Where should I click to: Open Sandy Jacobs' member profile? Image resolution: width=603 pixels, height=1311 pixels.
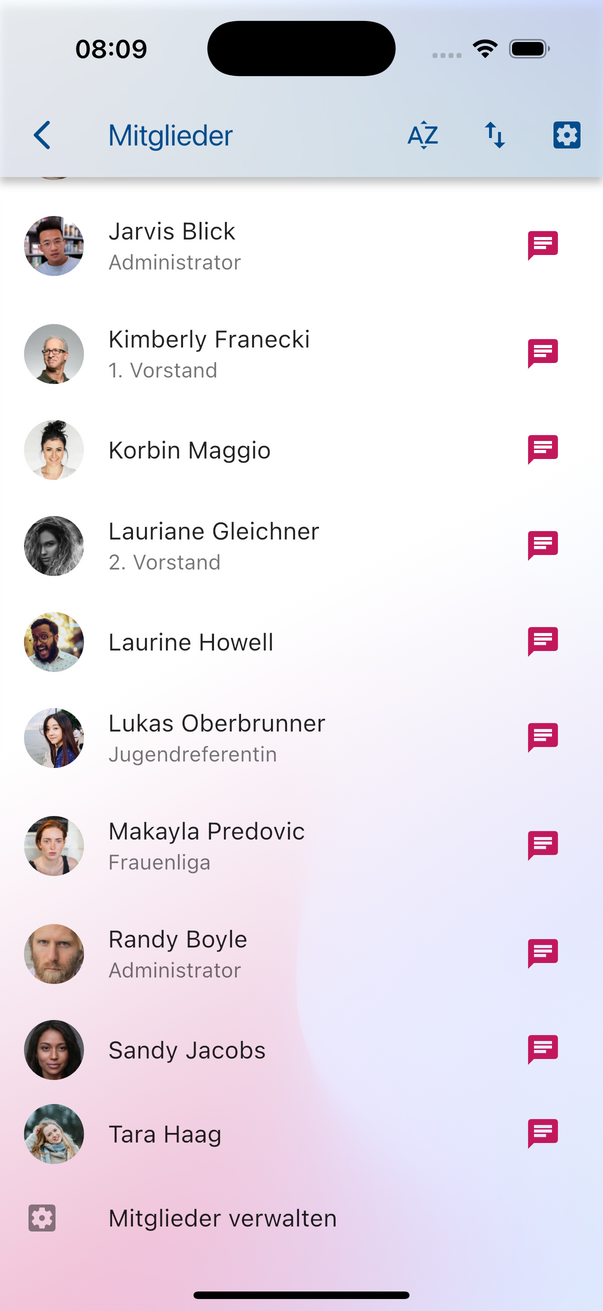coord(187,1050)
